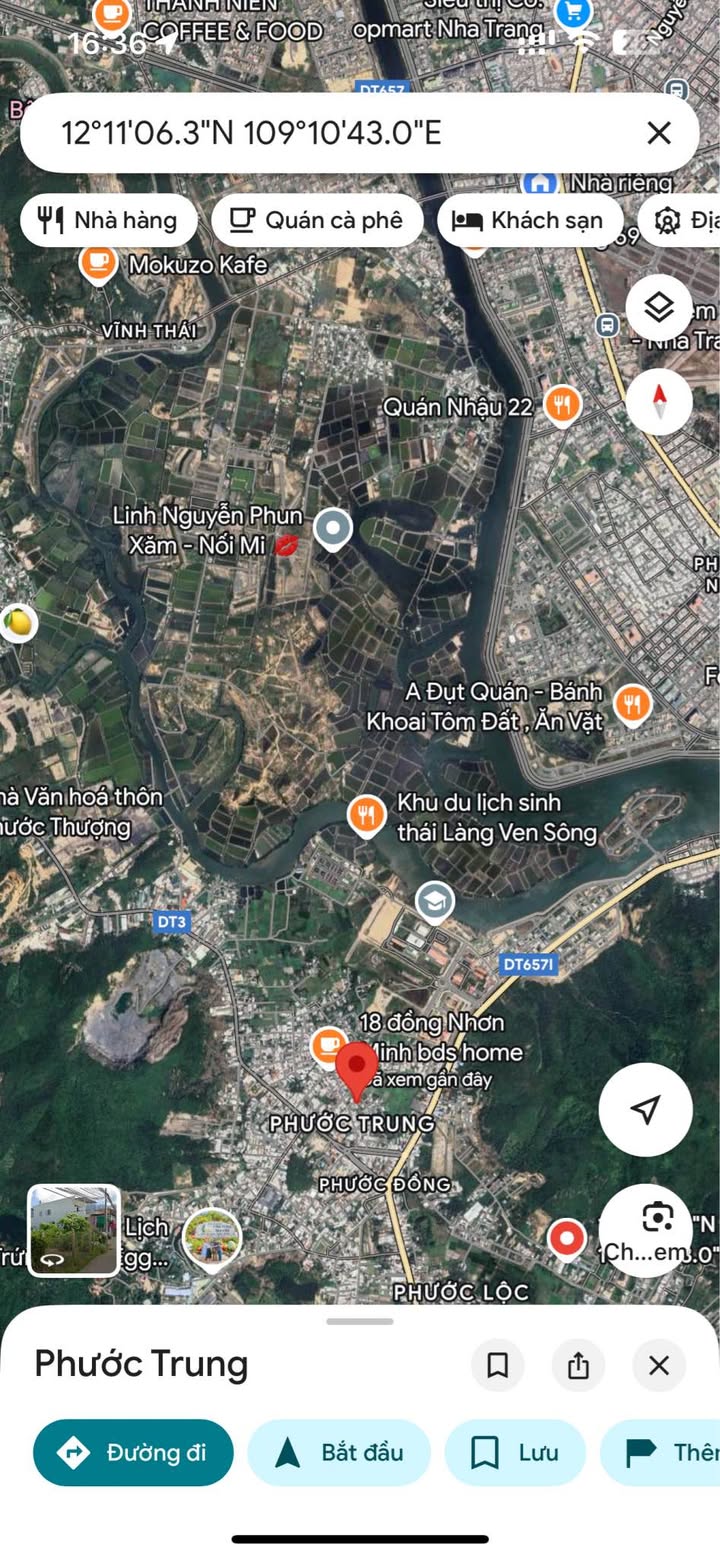Select Khu du lịch sinh thái Làng Ven Sông
This screenshot has height=1557, width=720.
coord(367,815)
